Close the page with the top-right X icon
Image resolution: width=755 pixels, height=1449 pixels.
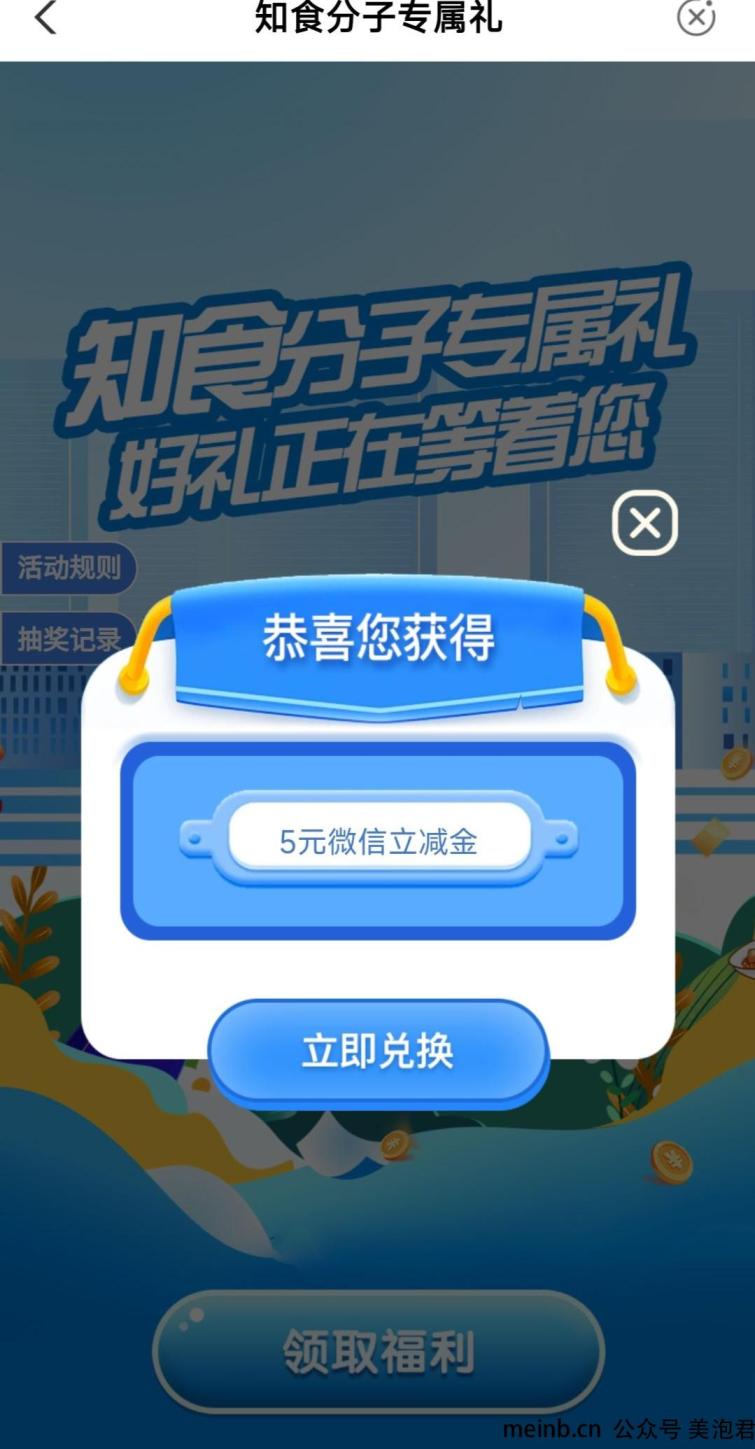pos(696,18)
